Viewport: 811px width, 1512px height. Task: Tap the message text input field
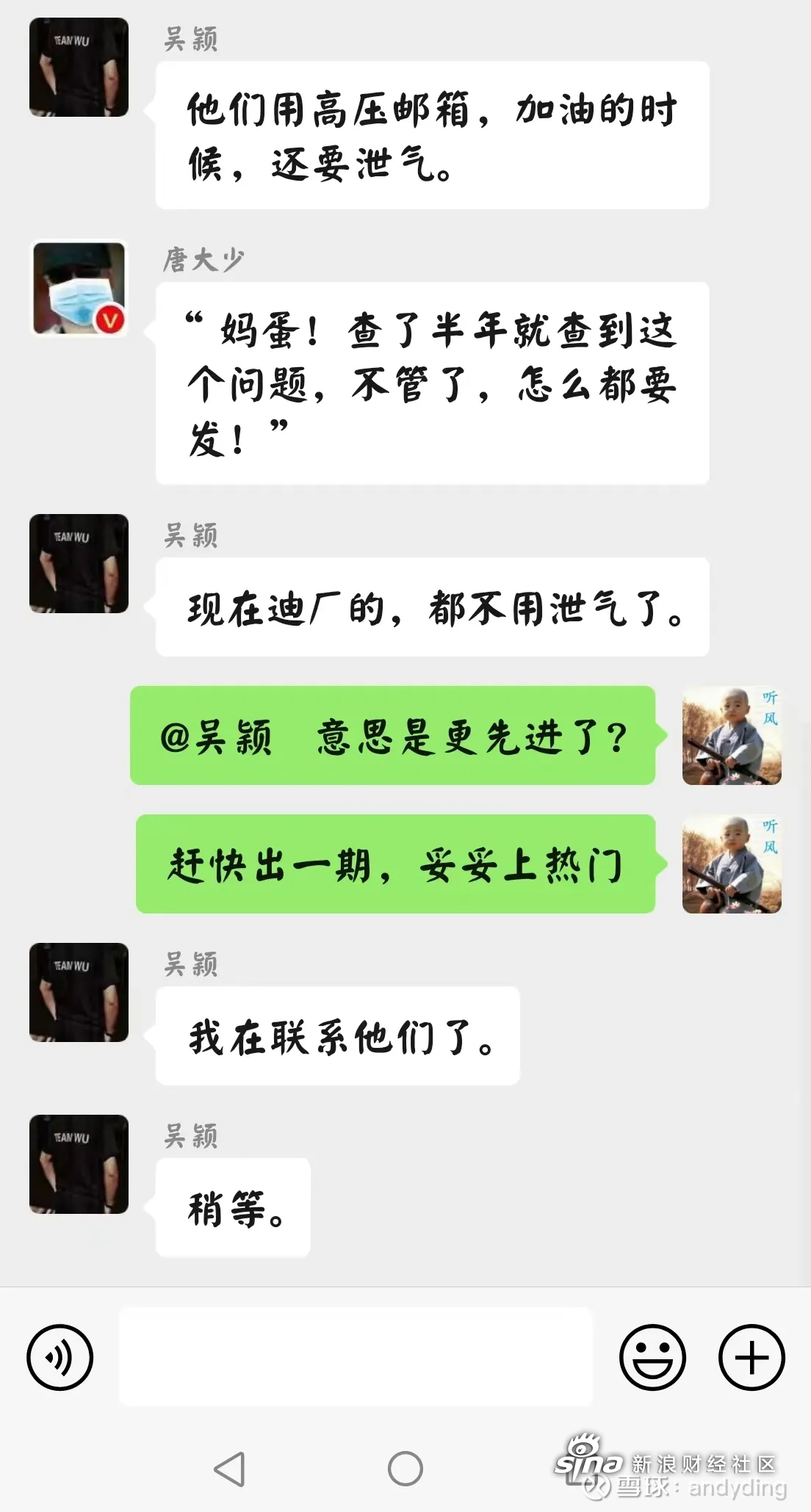[356, 1357]
